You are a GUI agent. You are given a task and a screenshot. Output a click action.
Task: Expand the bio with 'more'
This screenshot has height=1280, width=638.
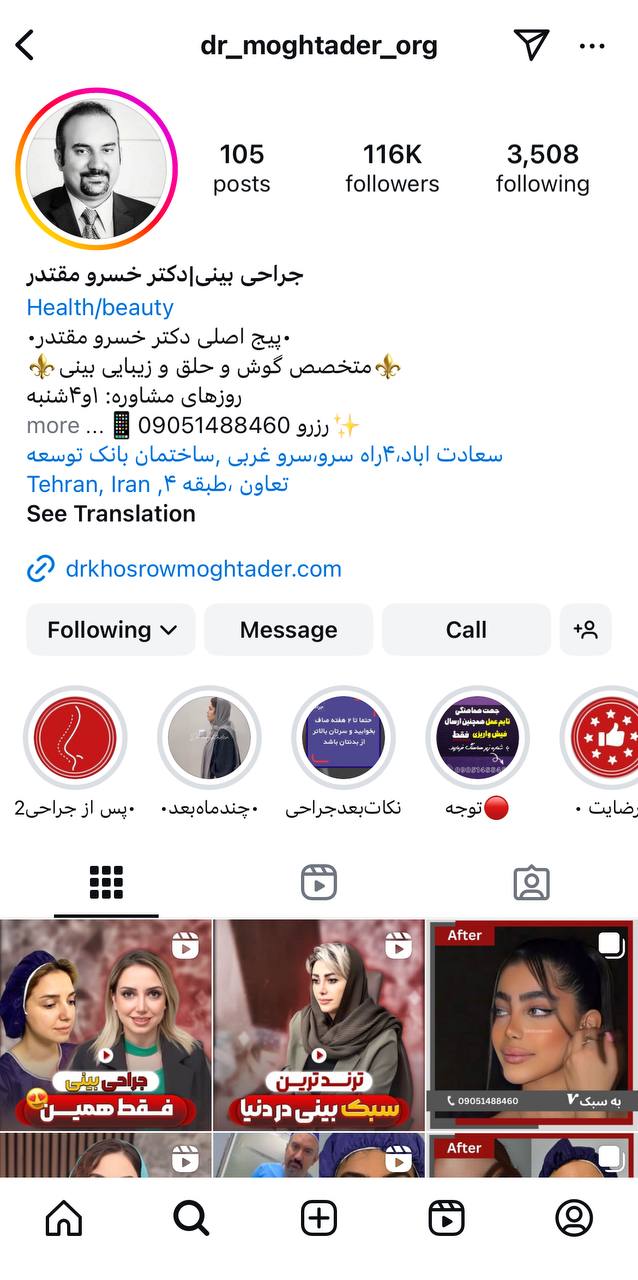(52, 425)
